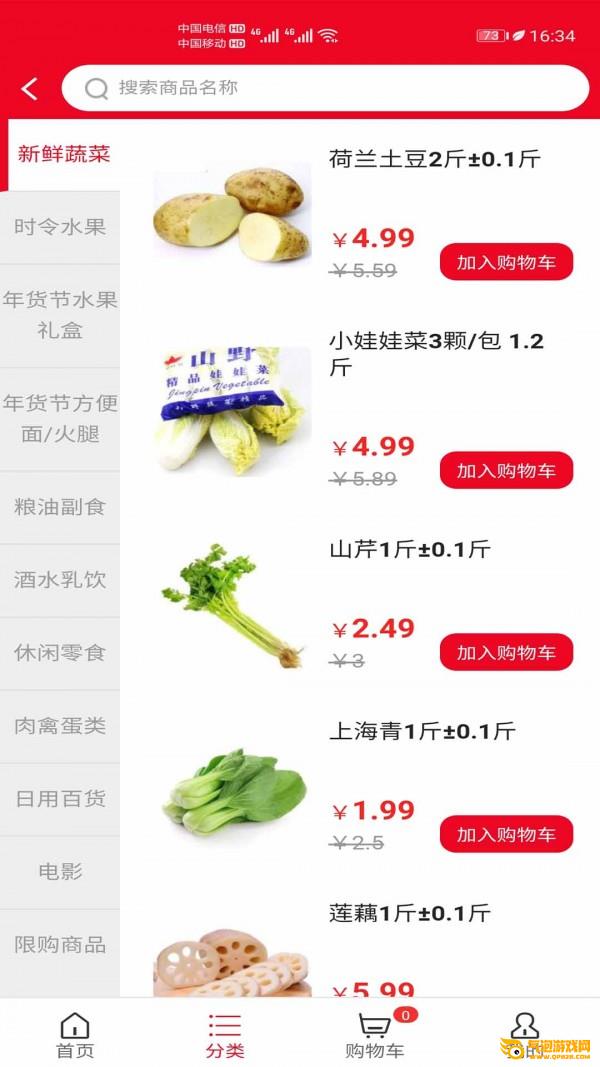Open the 电影 category

[x=60, y=872]
